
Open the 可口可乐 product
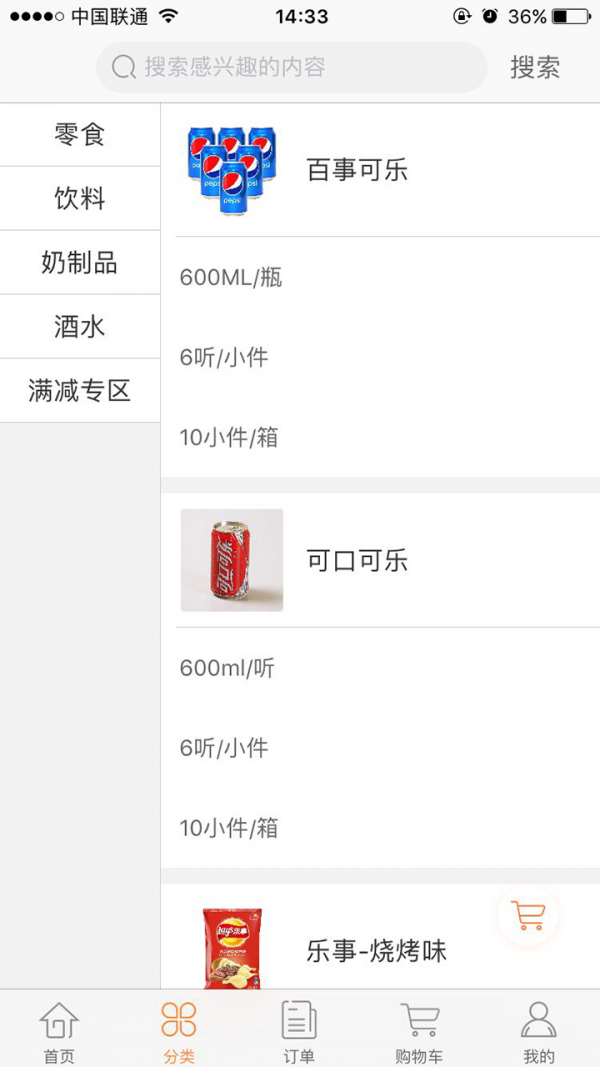[x=357, y=561]
